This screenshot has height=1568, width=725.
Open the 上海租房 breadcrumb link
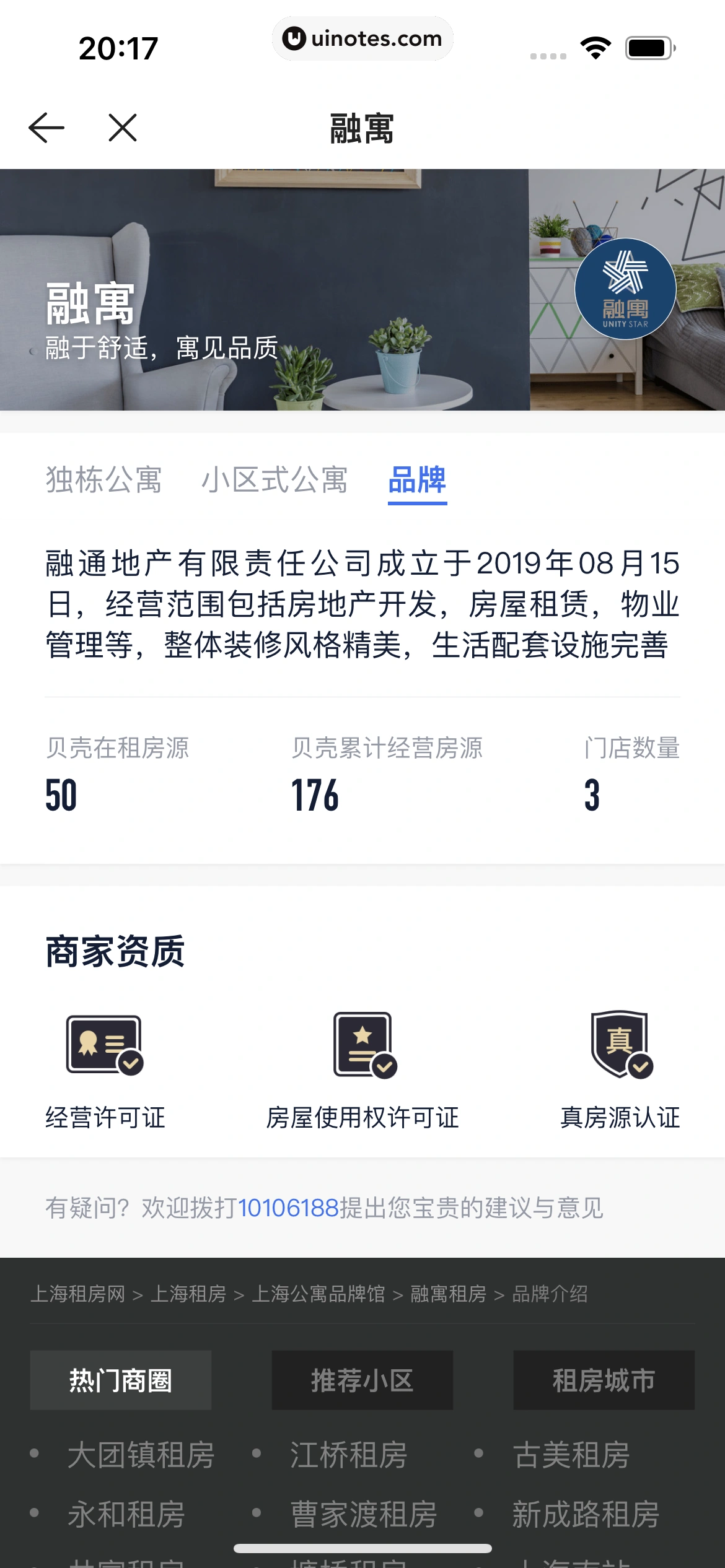click(x=188, y=1294)
